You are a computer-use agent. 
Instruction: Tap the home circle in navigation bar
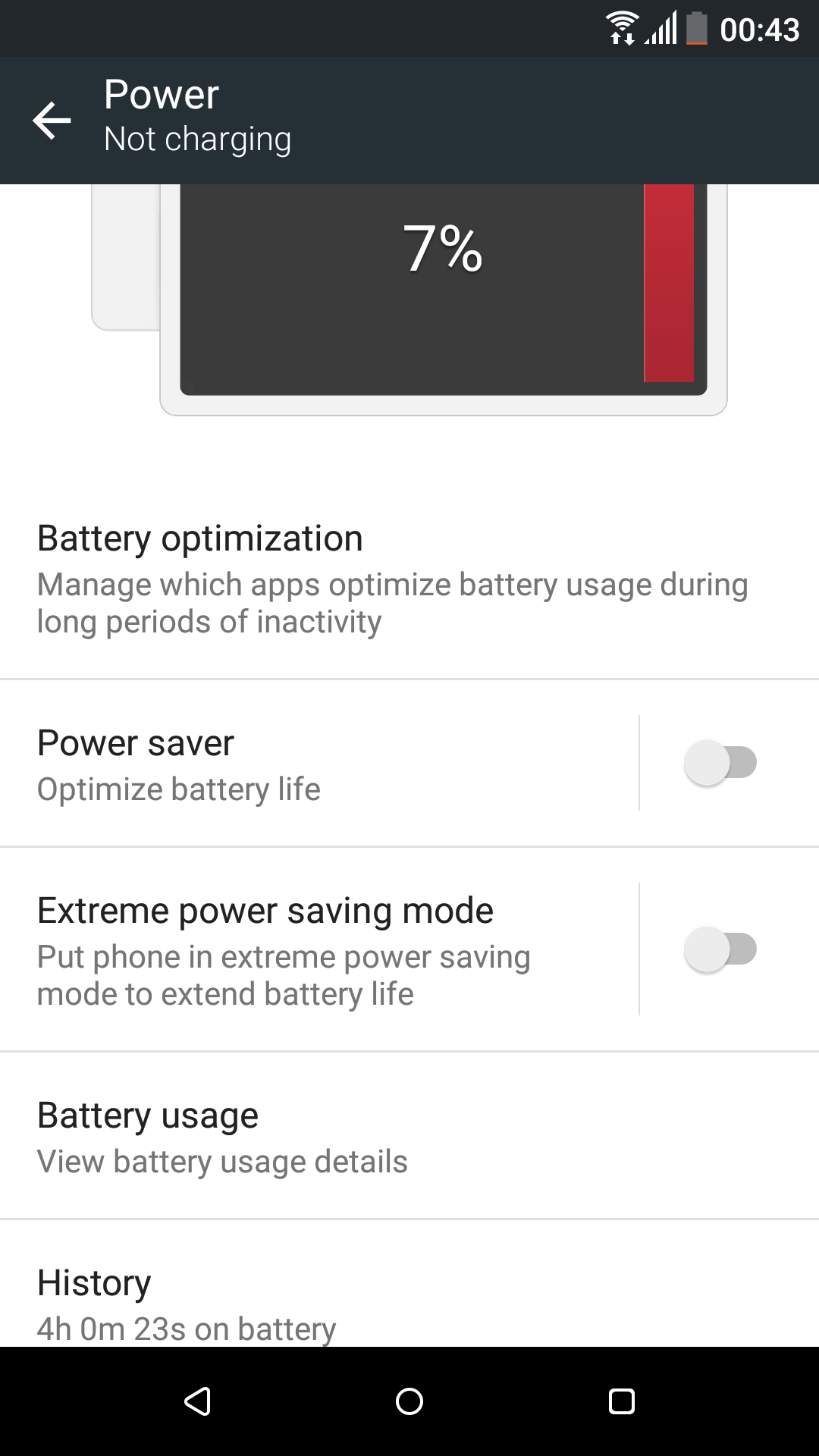[409, 1401]
